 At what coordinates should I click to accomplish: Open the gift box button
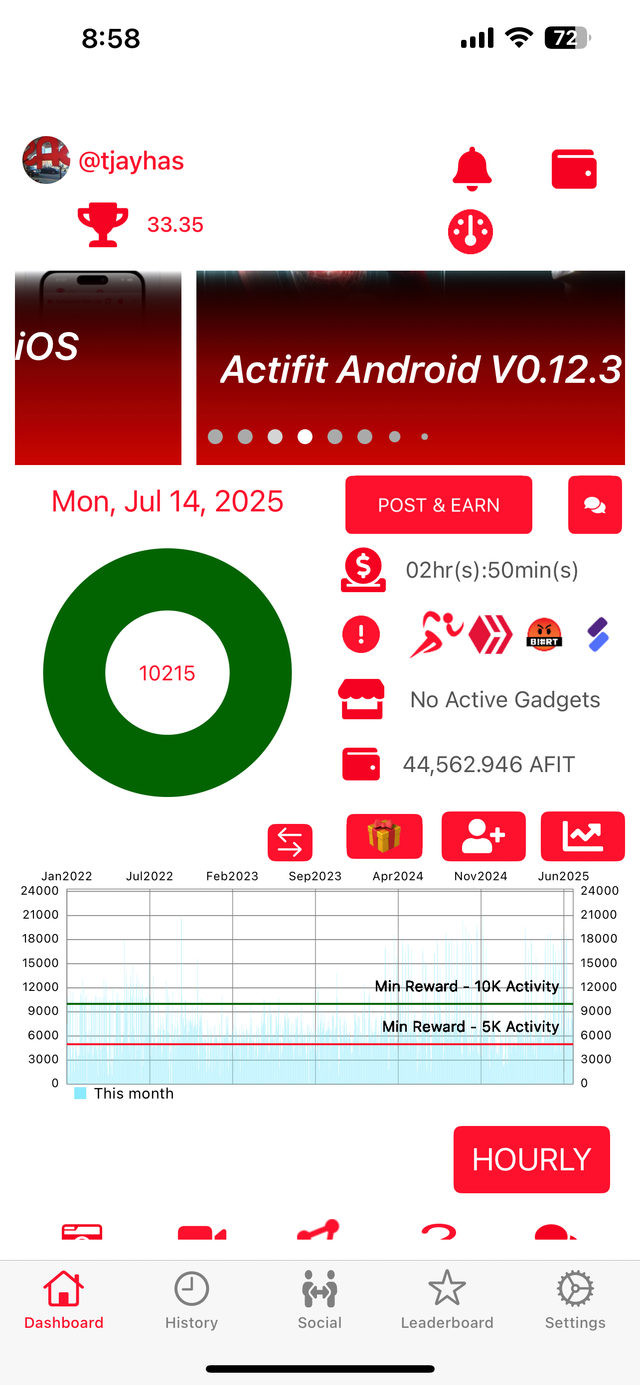[384, 836]
